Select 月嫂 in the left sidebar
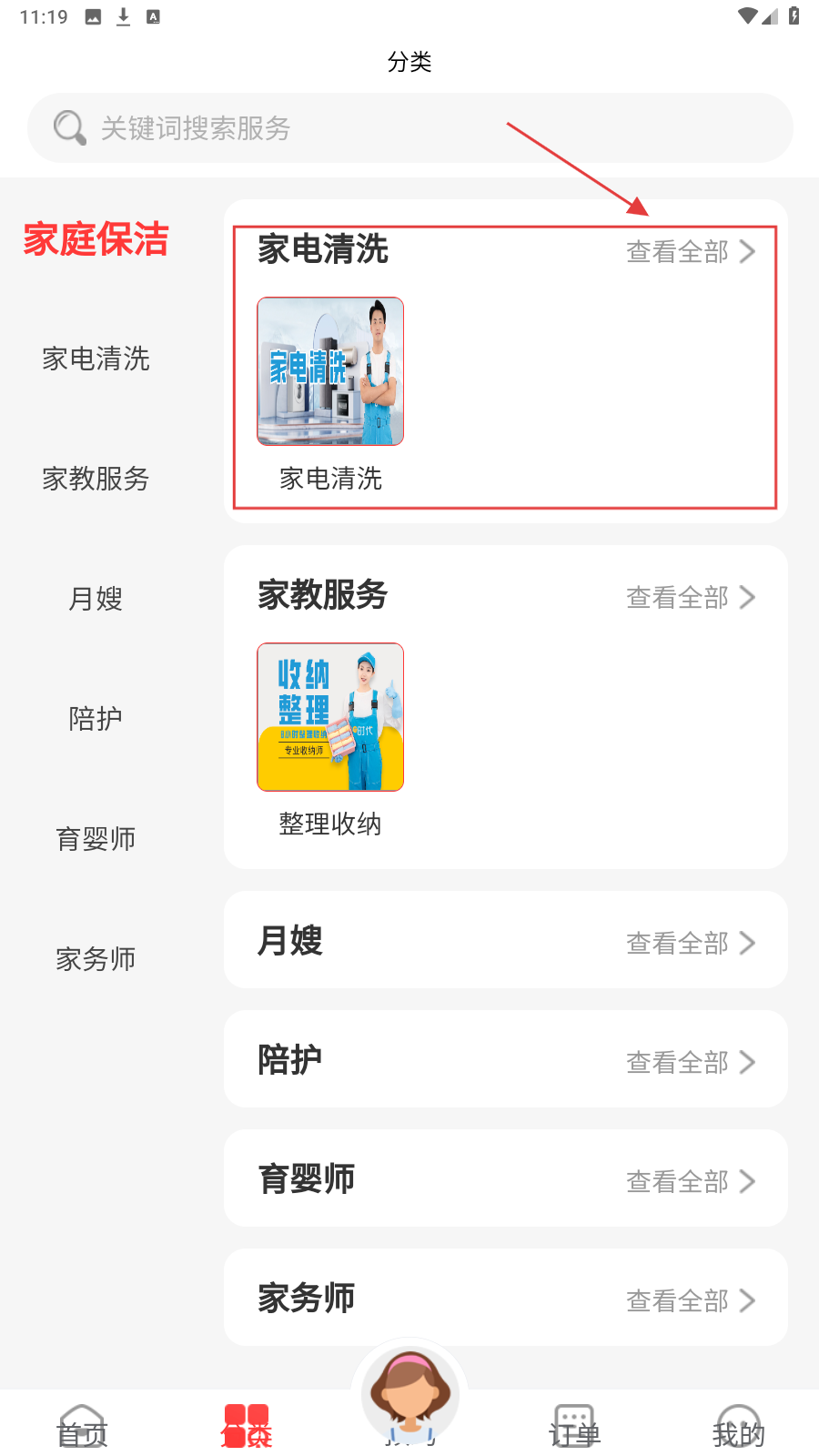Screen dimensions: 819x1456 coord(96,599)
